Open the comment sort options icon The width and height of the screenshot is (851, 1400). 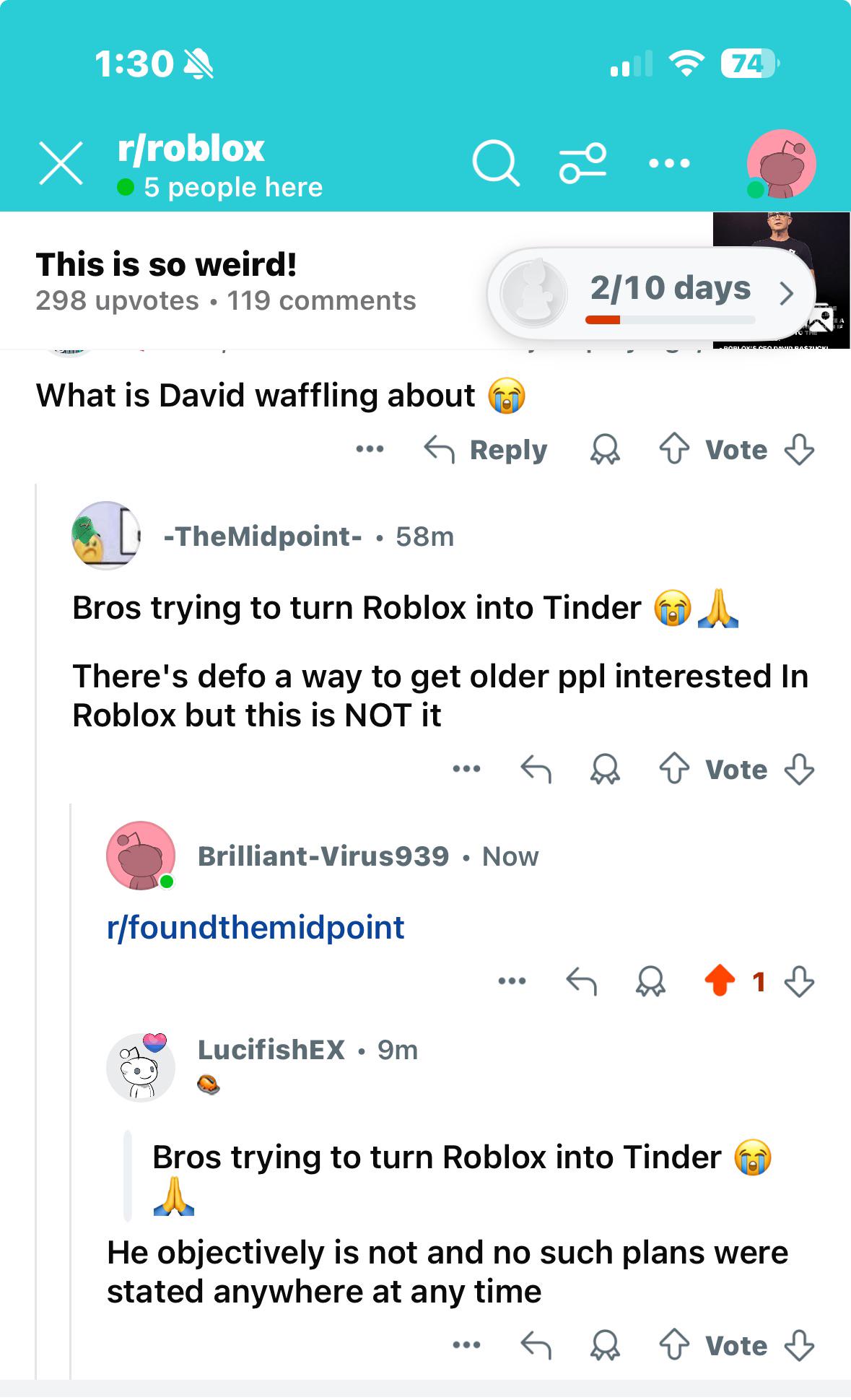coord(582,163)
